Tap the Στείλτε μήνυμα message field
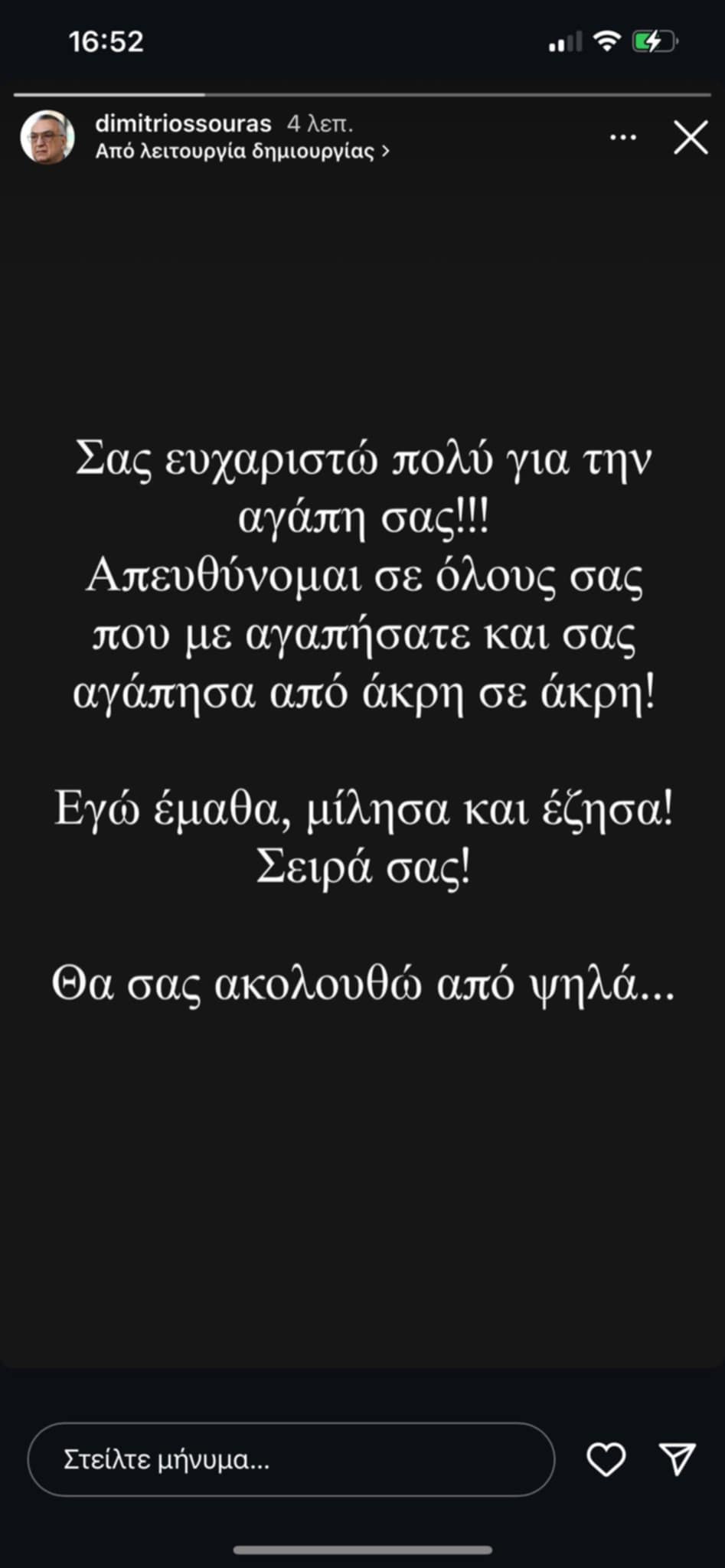This screenshot has height=1568, width=725. tap(291, 1459)
